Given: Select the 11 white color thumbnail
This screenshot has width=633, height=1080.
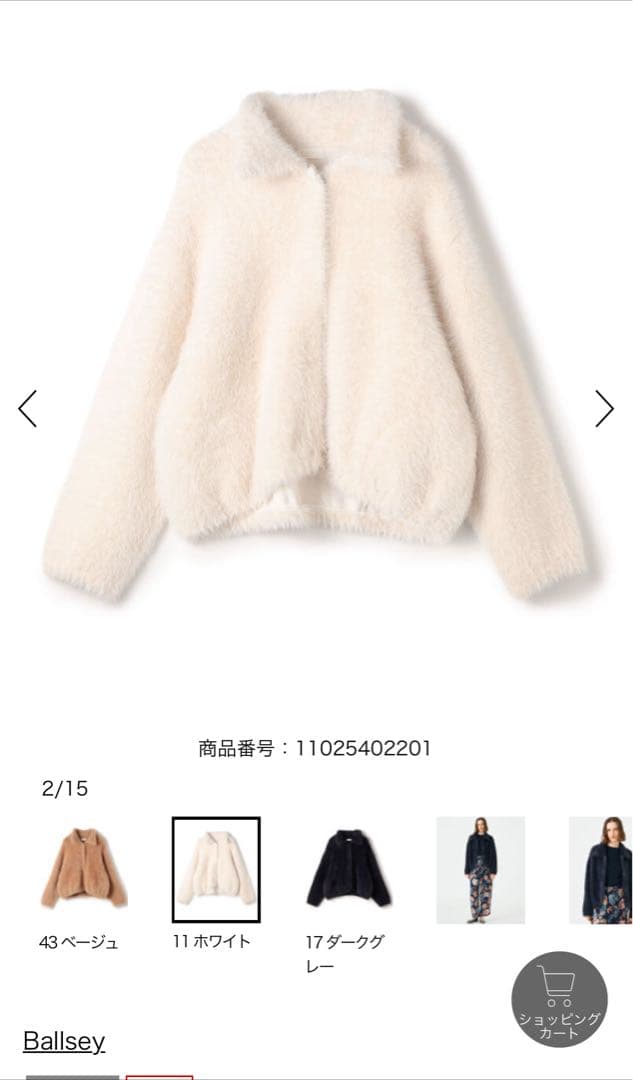Looking at the screenshot, I should point(216,868).
